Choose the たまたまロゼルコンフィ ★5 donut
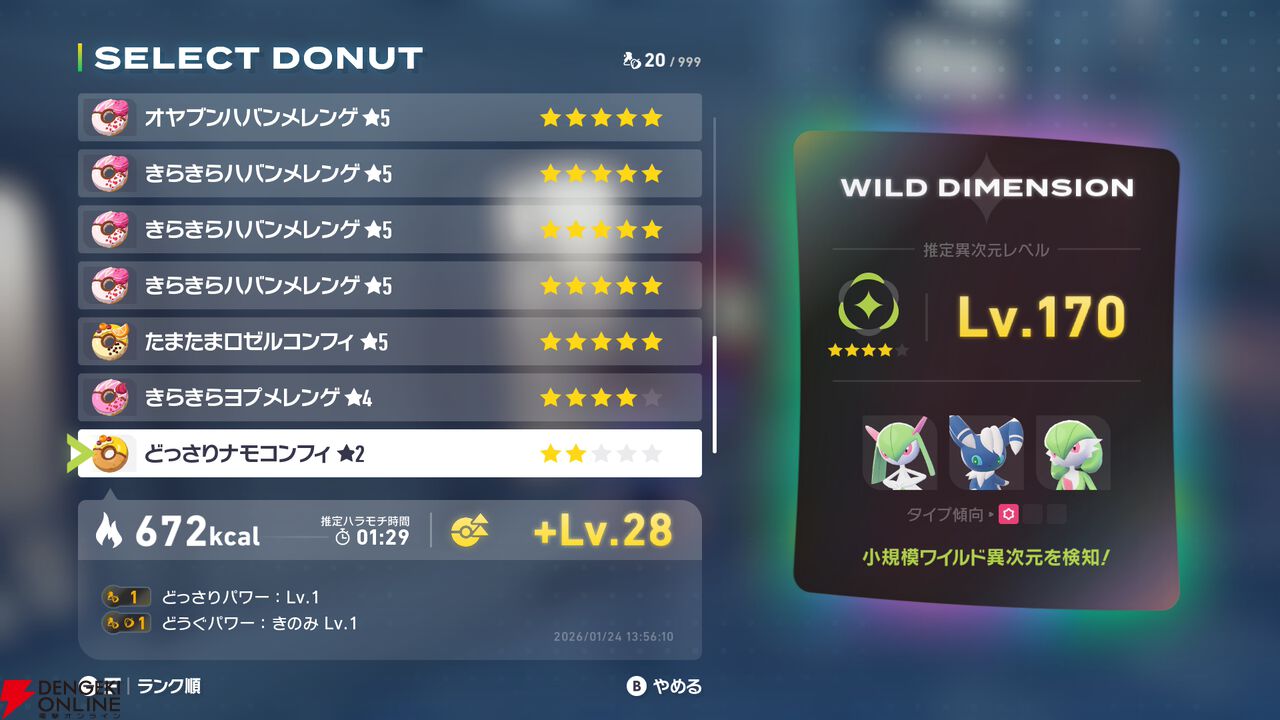Screen dimensions: 1280x720 pos(390,342)
